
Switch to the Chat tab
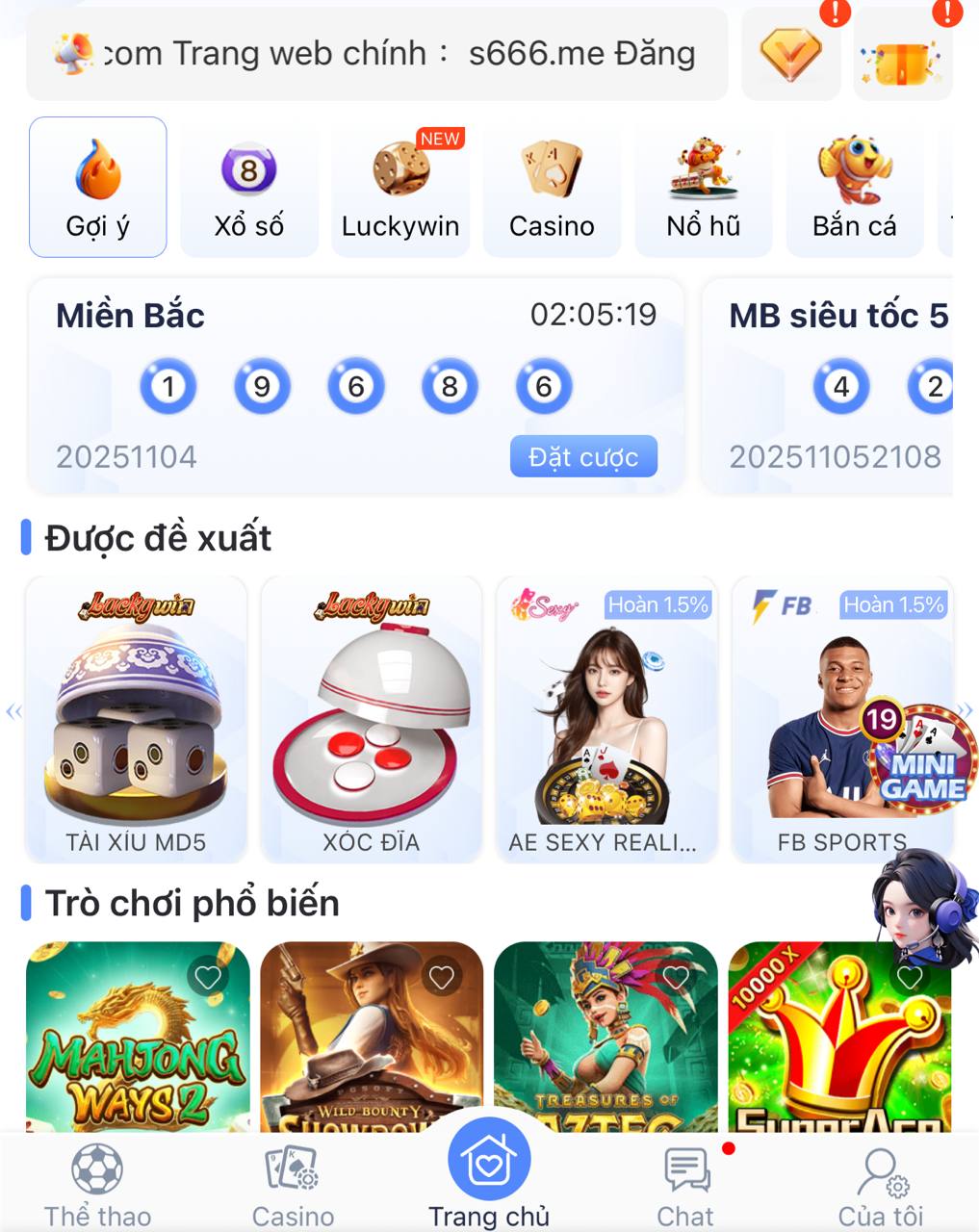click(x=685, y=1186)
